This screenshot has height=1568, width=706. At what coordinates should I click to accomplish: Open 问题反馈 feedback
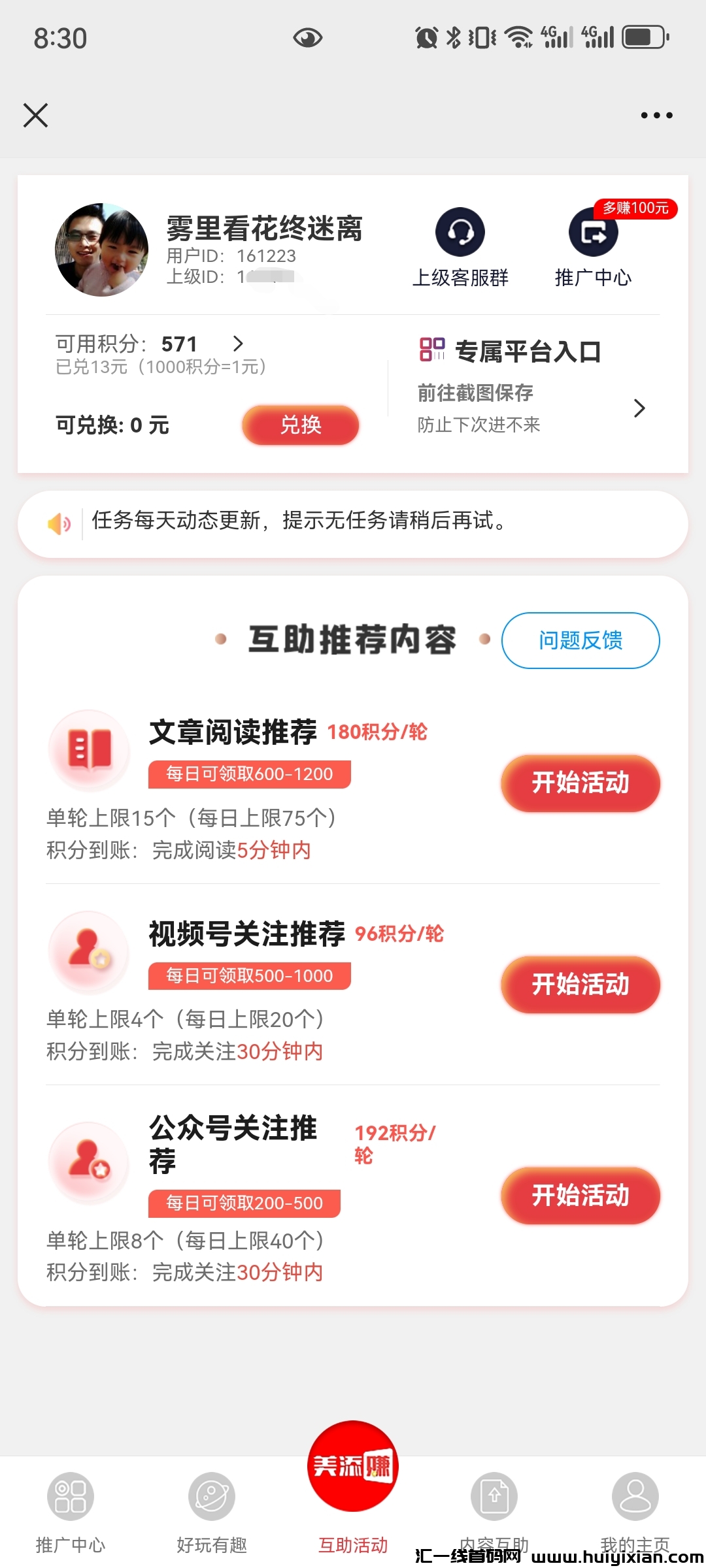tap(580, 640)
